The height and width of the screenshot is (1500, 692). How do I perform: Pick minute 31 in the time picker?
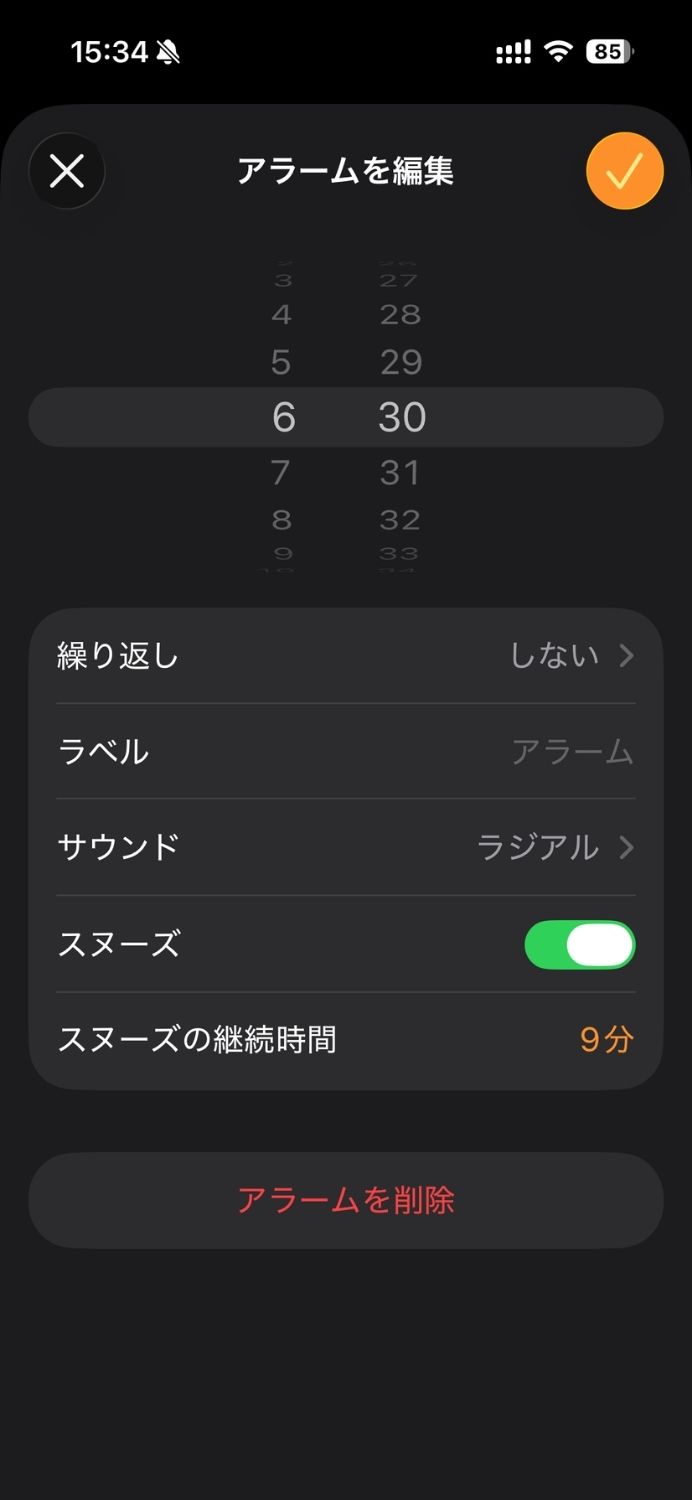(x=401, y=472)
